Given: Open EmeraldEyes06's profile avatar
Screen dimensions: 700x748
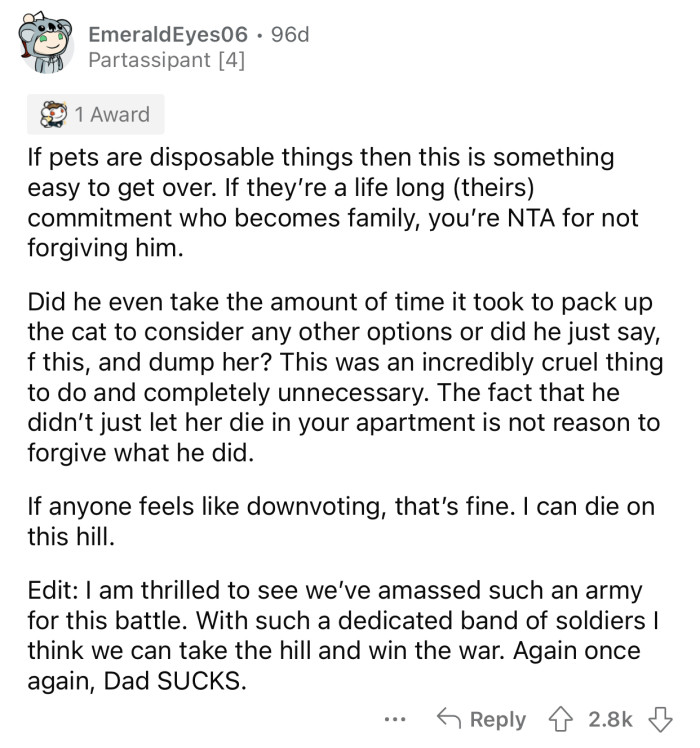Looking at the screenshot, I should click(46, 46).
